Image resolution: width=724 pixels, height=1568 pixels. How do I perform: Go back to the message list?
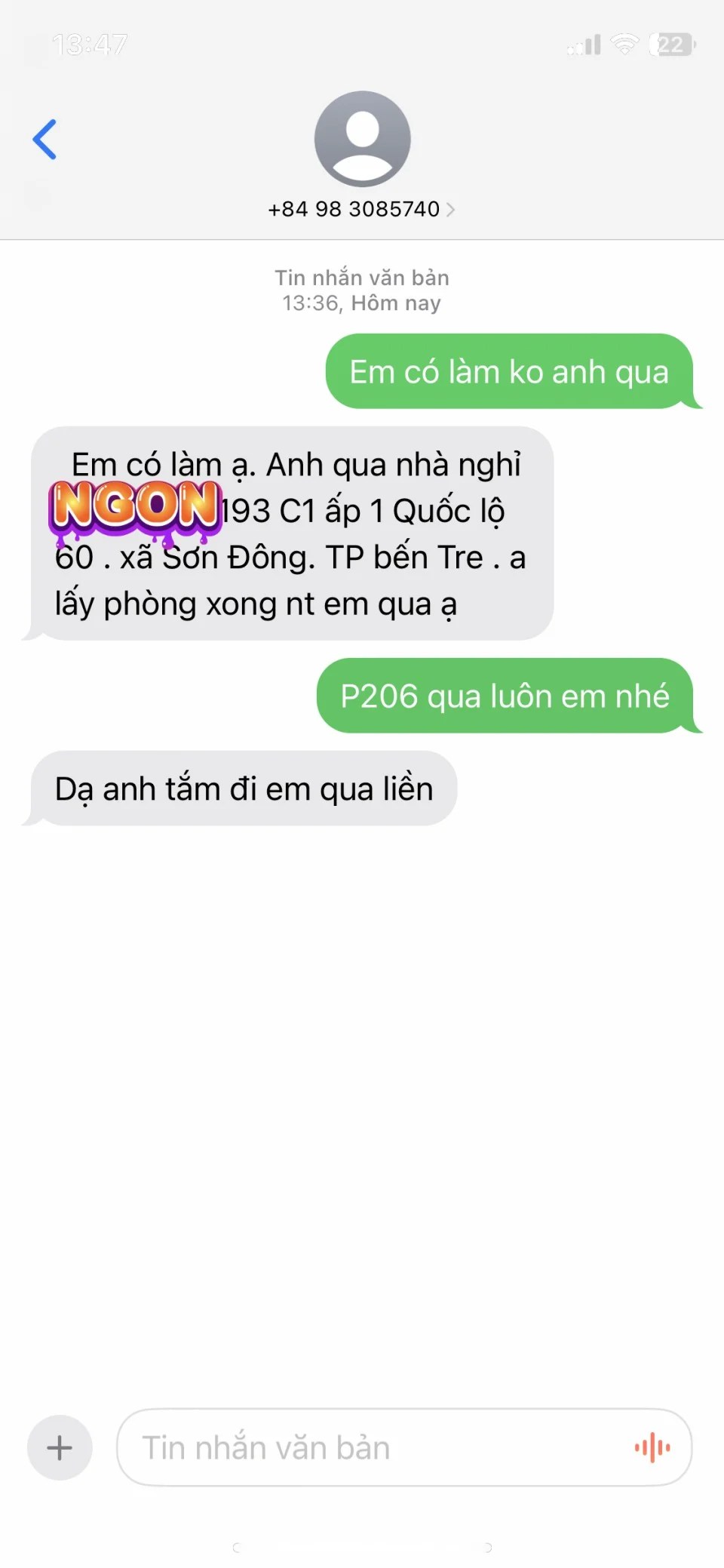coord(45,140)
